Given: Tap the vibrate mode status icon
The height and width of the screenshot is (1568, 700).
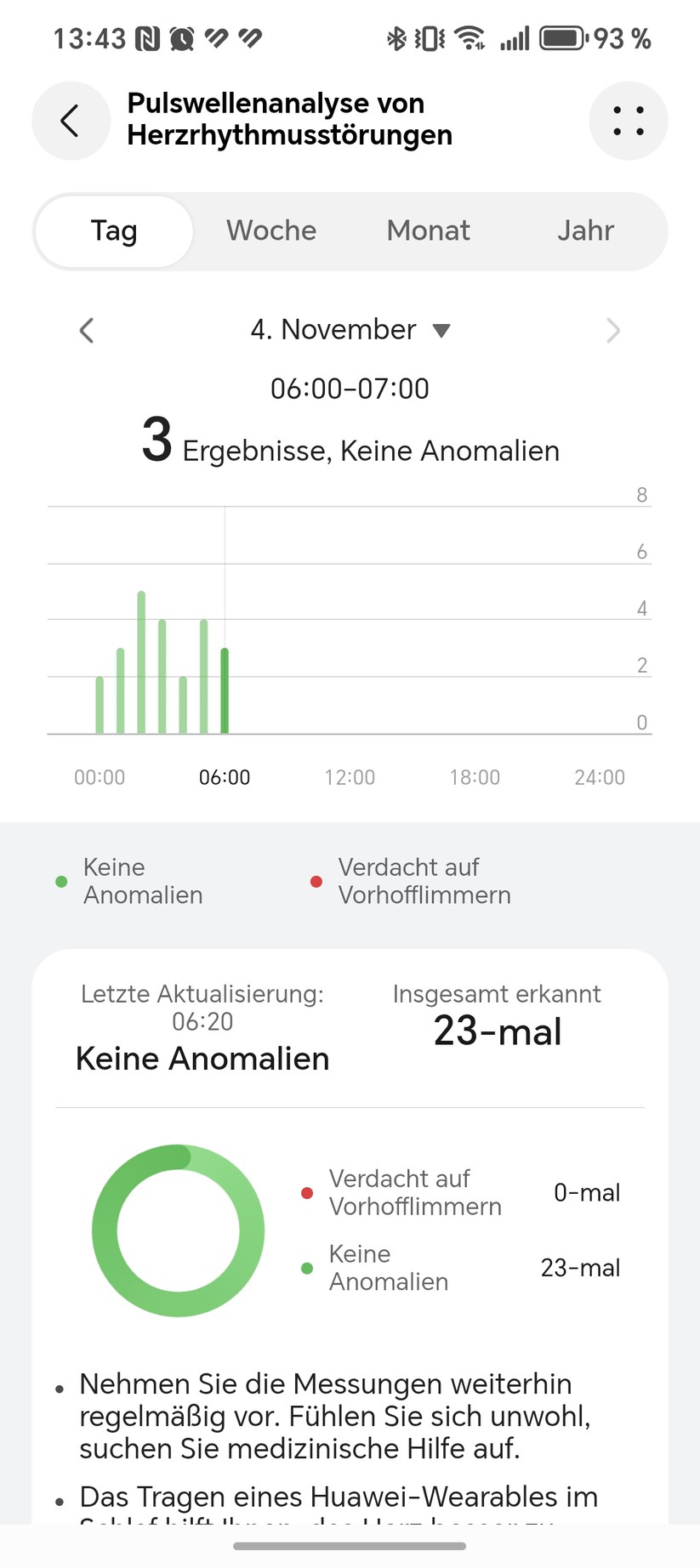Looking at the screenshot, I should coord(430,37).
